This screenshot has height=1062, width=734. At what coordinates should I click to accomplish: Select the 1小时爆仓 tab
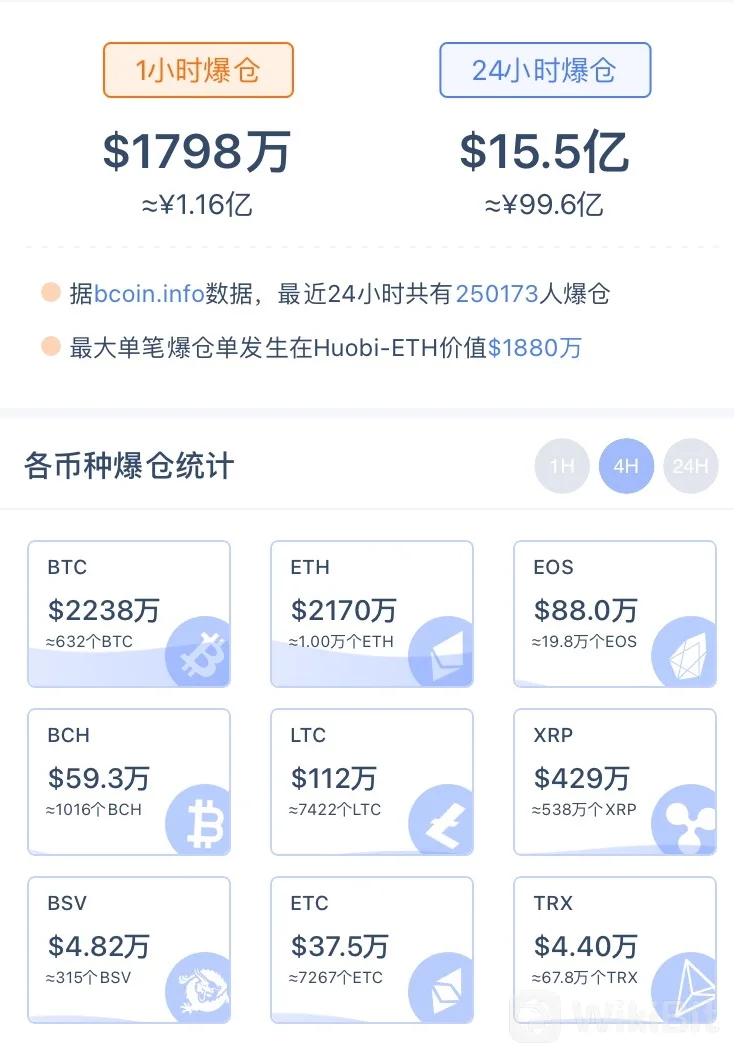pos(198,70)
